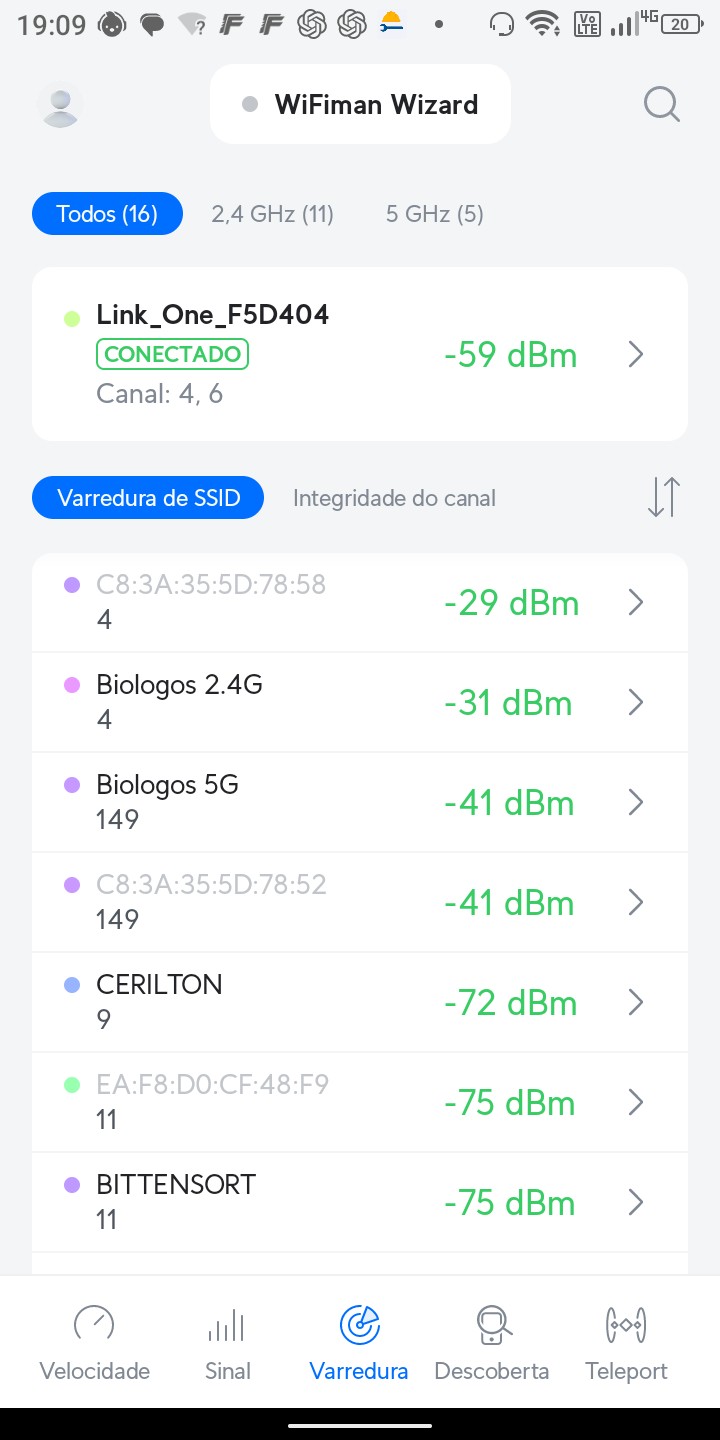The height and width of the screenshot is (1440, 720).
Task: Open the profile avatar
Action: point(60,104)
